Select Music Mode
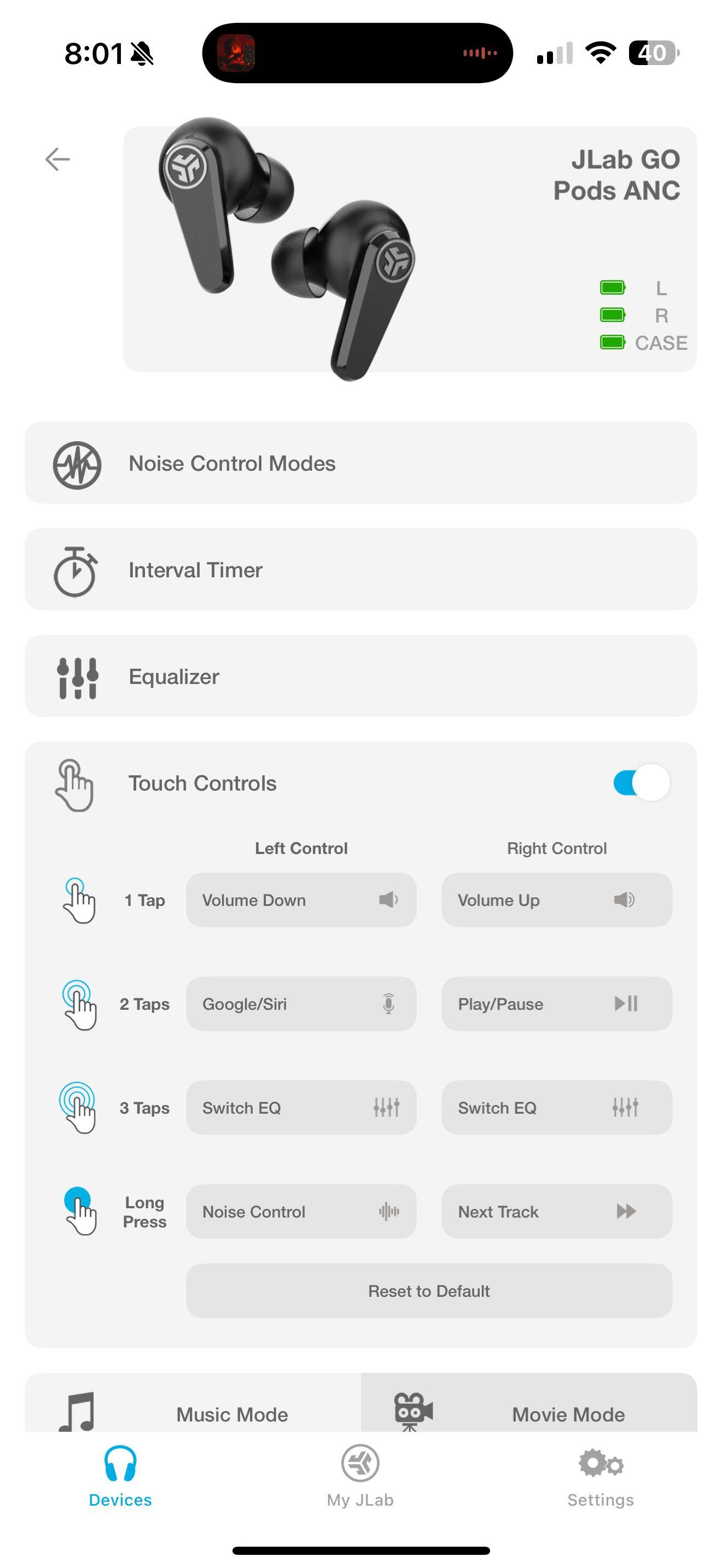The image size is (722, 1568). click(193, 1410)
